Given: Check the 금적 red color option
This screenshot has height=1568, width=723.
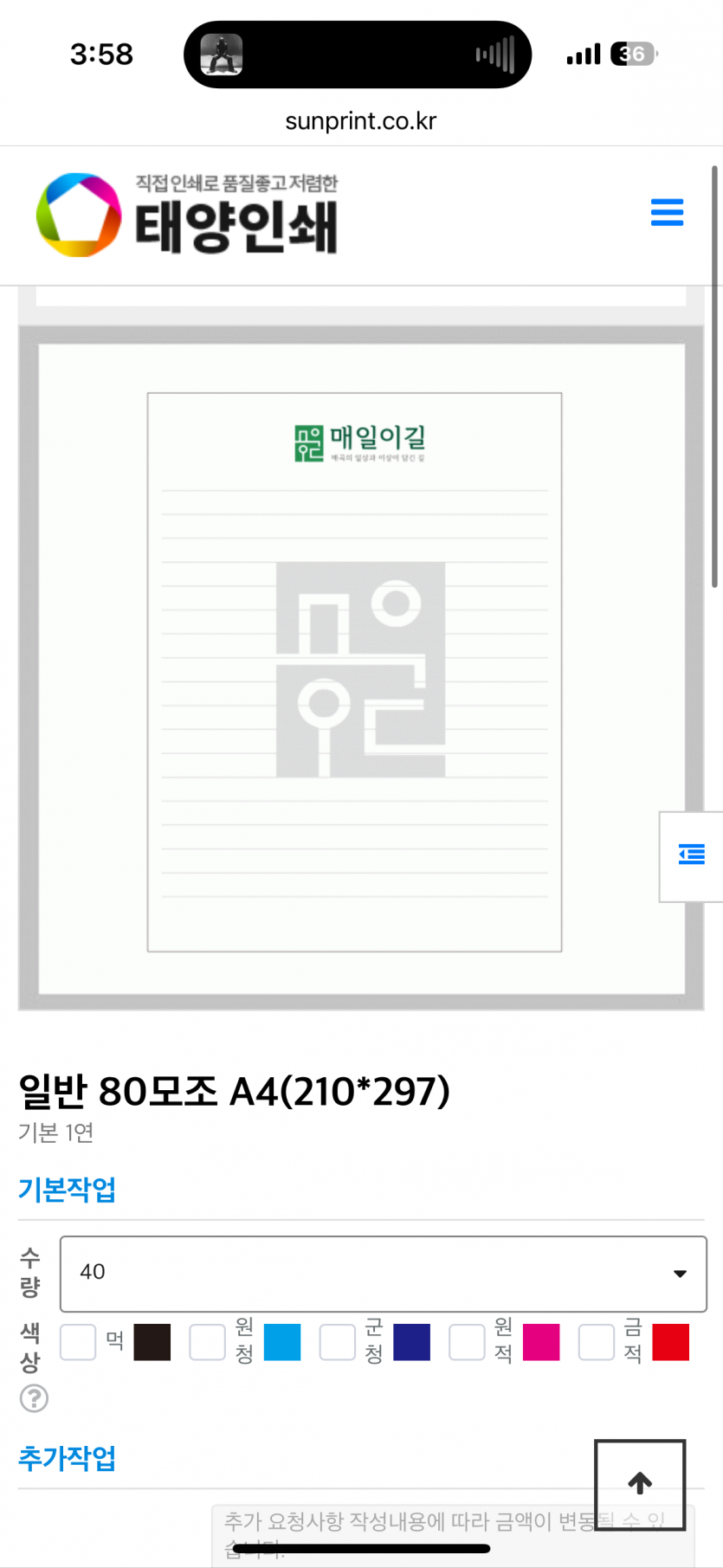Looking at the screenshot, I should coord(597,1342).
